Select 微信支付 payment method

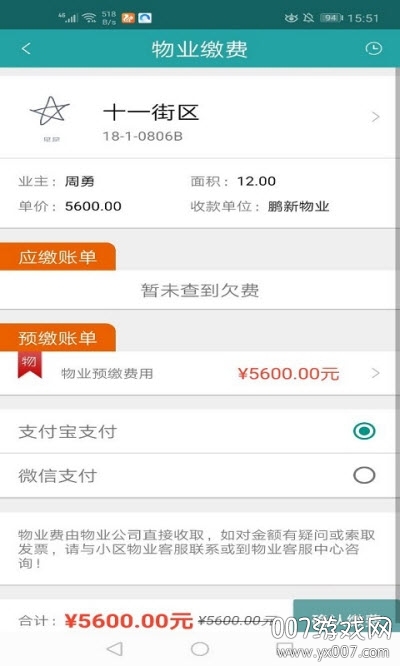point(200,475)
